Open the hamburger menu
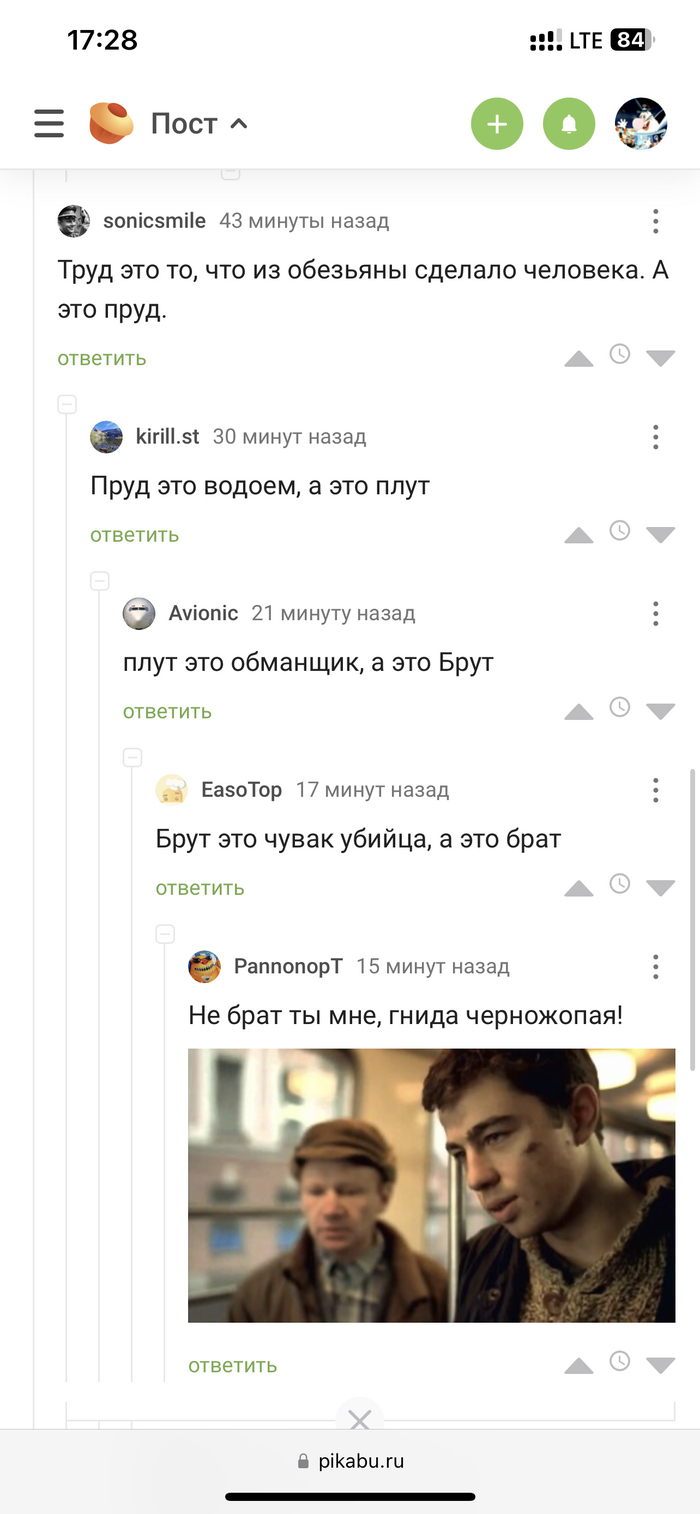Image resolution: width=700 pixels, height=1514 pixels. [49, 124]
